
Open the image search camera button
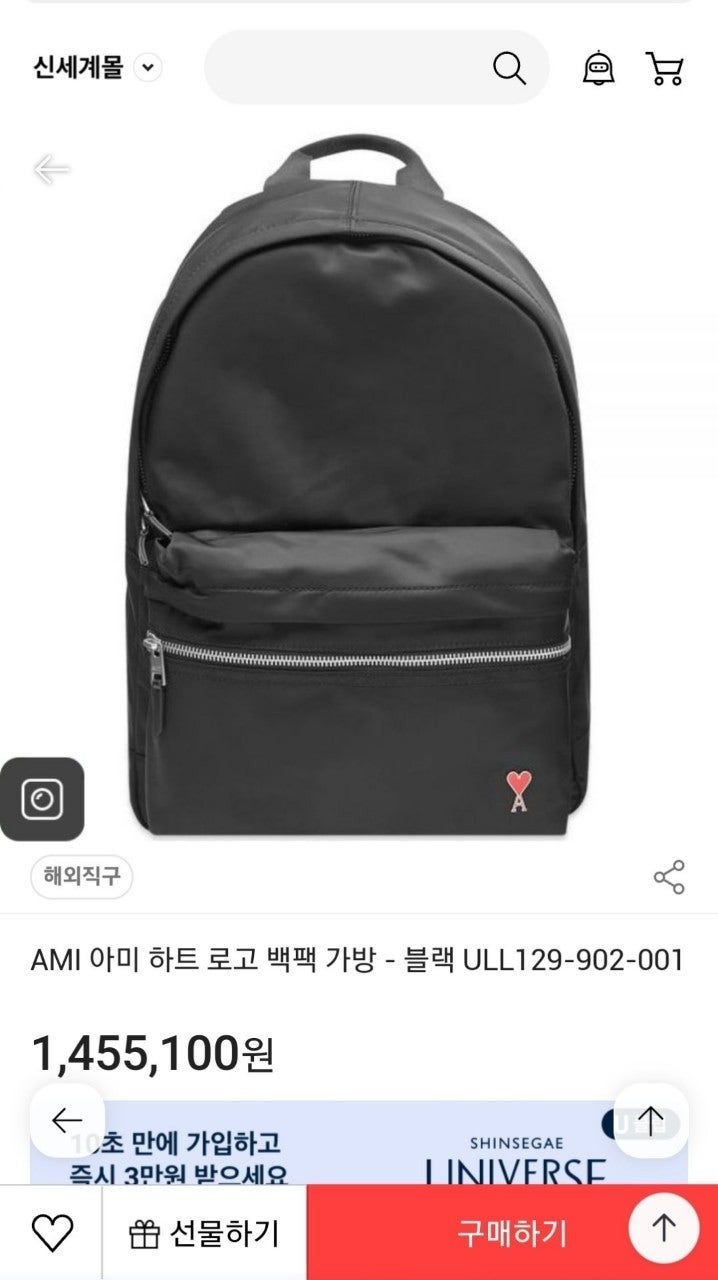coord(42,799)
